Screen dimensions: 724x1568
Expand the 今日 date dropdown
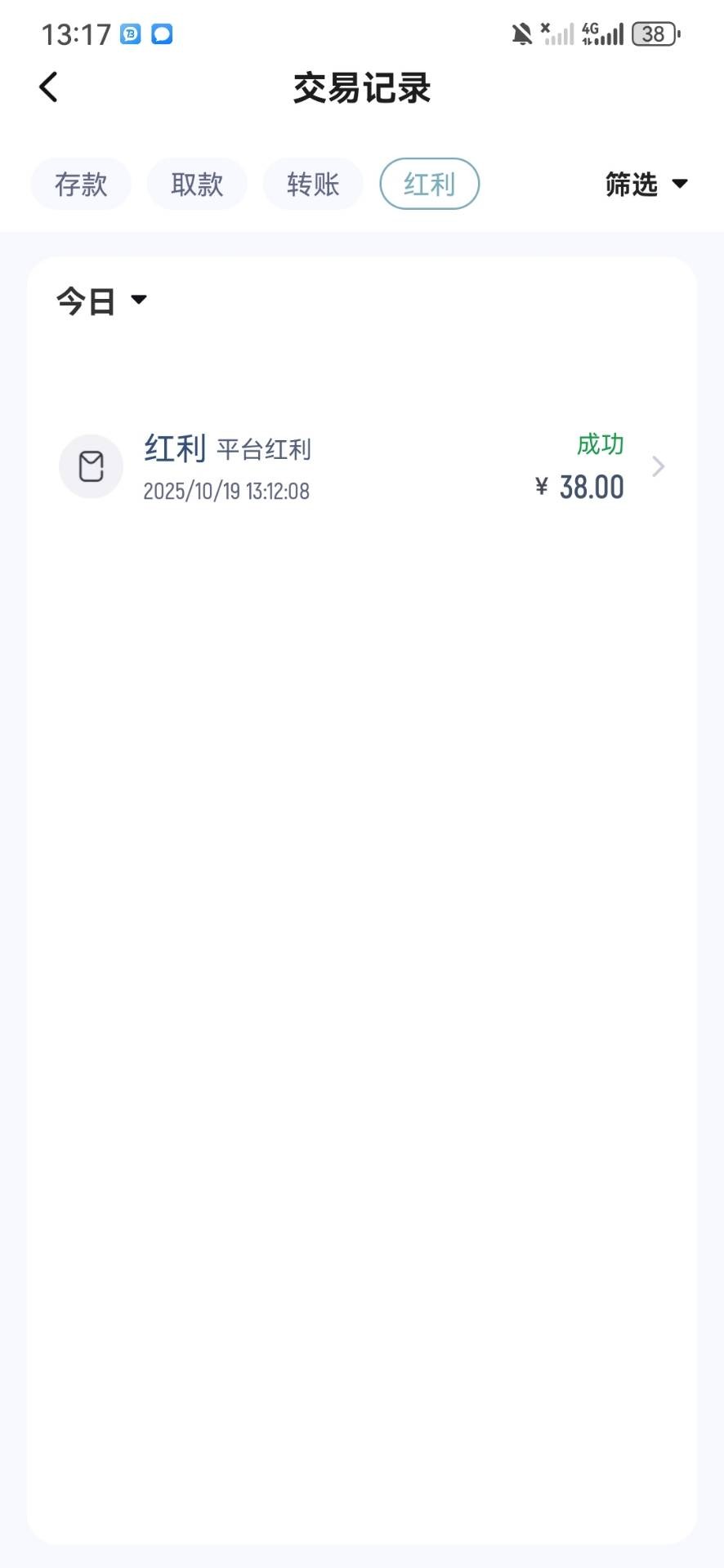101,301
